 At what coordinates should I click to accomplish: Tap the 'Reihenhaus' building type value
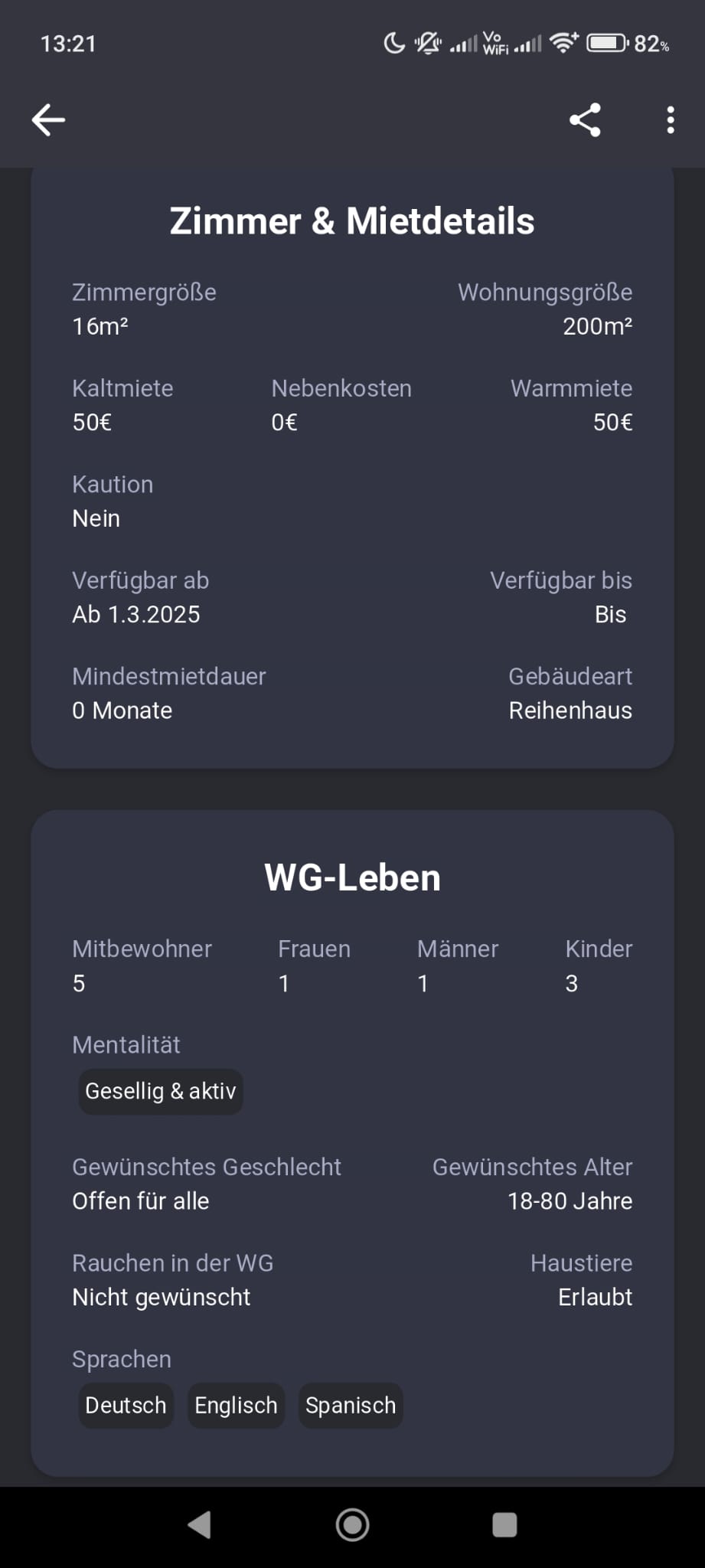point(570,710)
